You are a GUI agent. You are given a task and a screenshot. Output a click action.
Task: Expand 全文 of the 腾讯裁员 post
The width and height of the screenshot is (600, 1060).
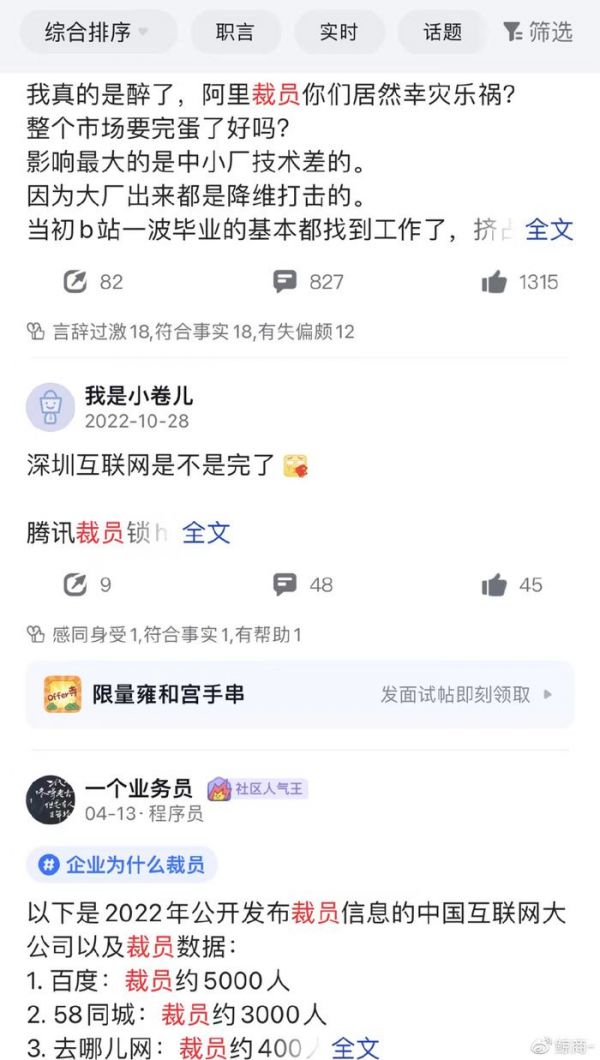point(206,533)
